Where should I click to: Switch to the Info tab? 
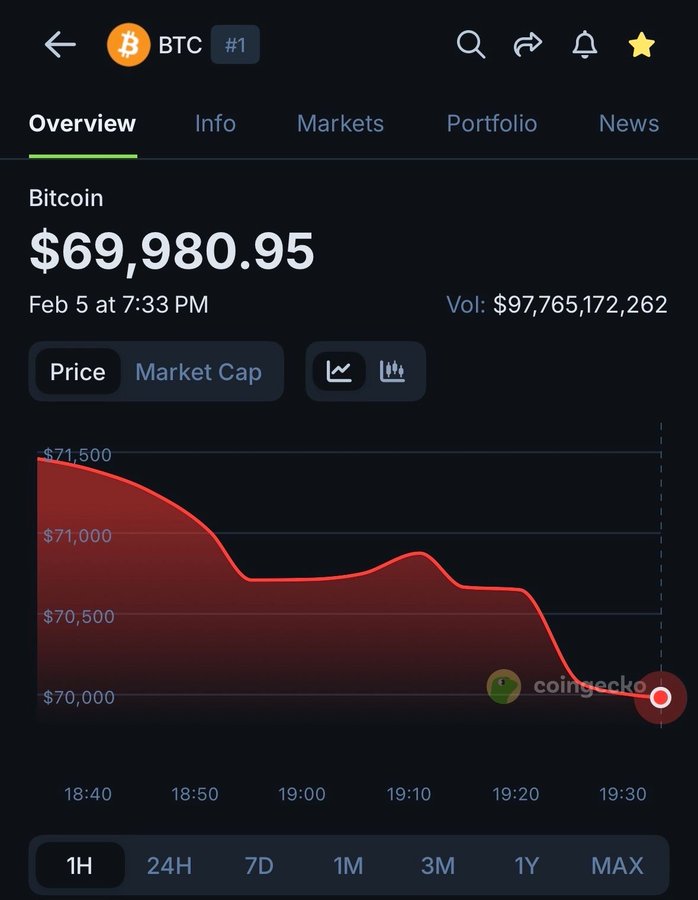pyautogui.click(x=215, y=124)
